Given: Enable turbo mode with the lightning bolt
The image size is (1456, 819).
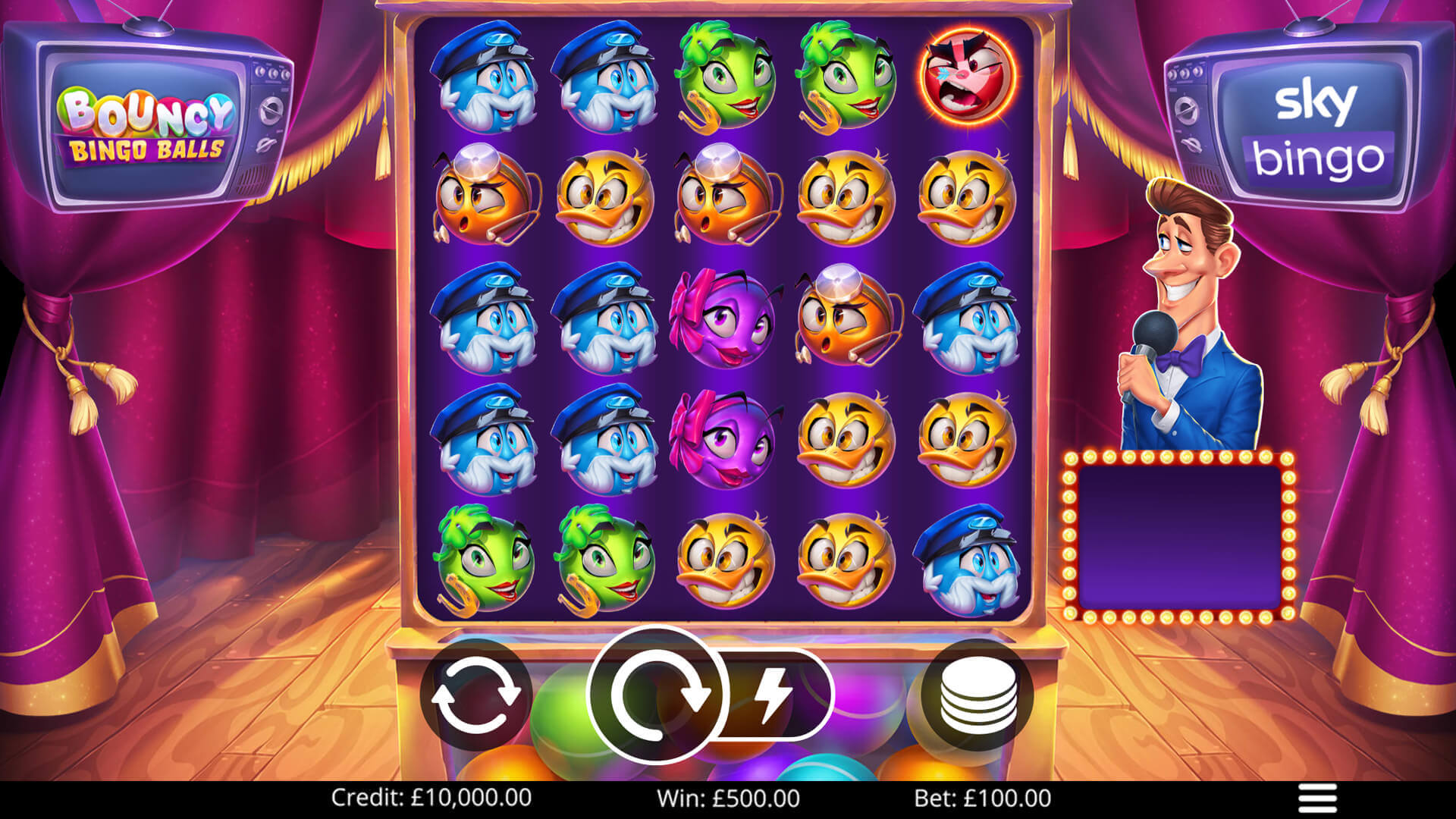Looking at the screenshot, I should (x=775, y=695).
